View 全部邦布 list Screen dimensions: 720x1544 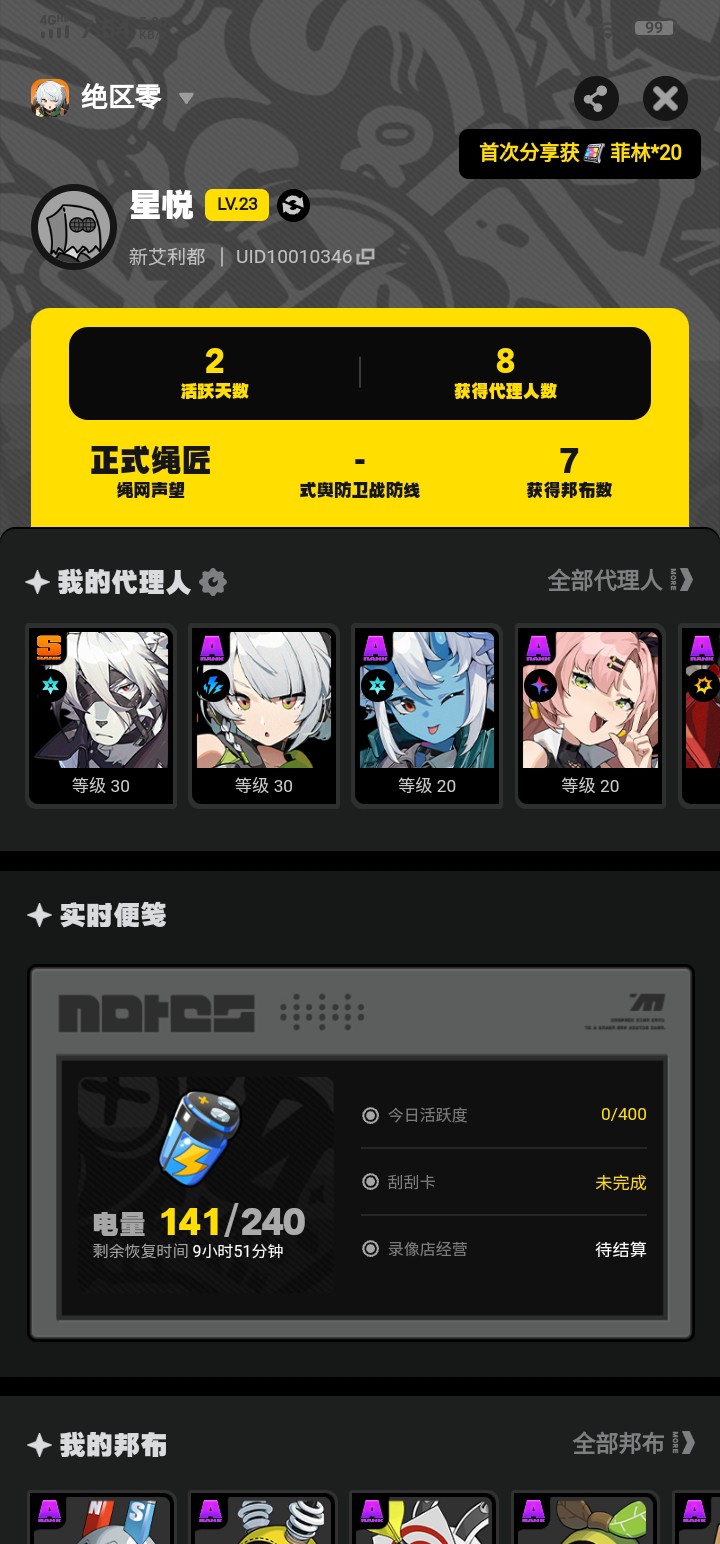pyautogui.click(x=632, y=1443)
